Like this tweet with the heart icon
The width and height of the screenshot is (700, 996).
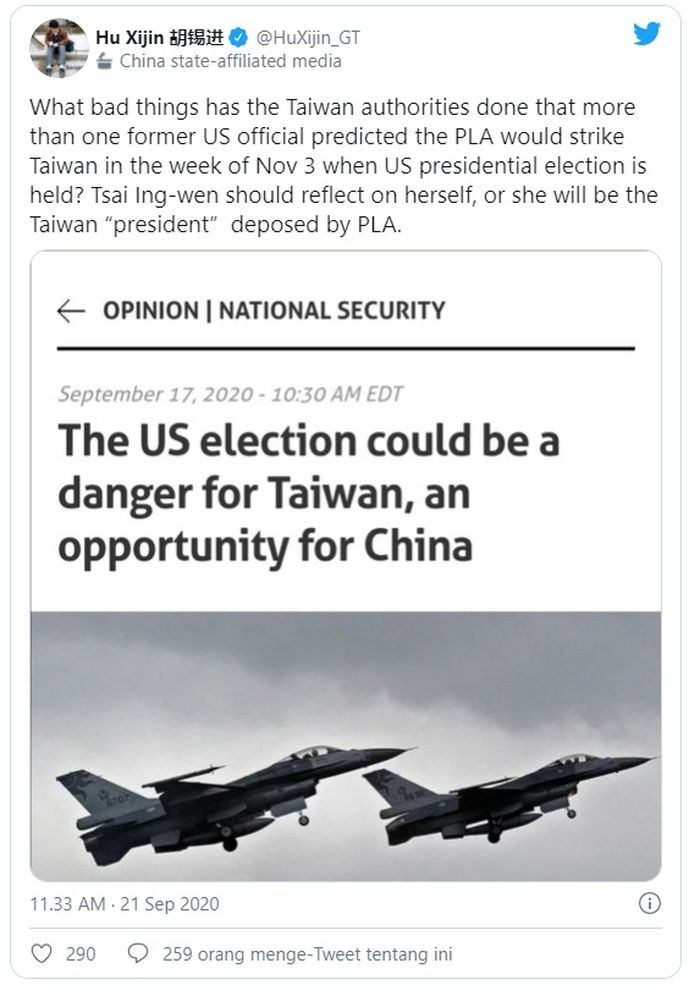tap(41, 954)
